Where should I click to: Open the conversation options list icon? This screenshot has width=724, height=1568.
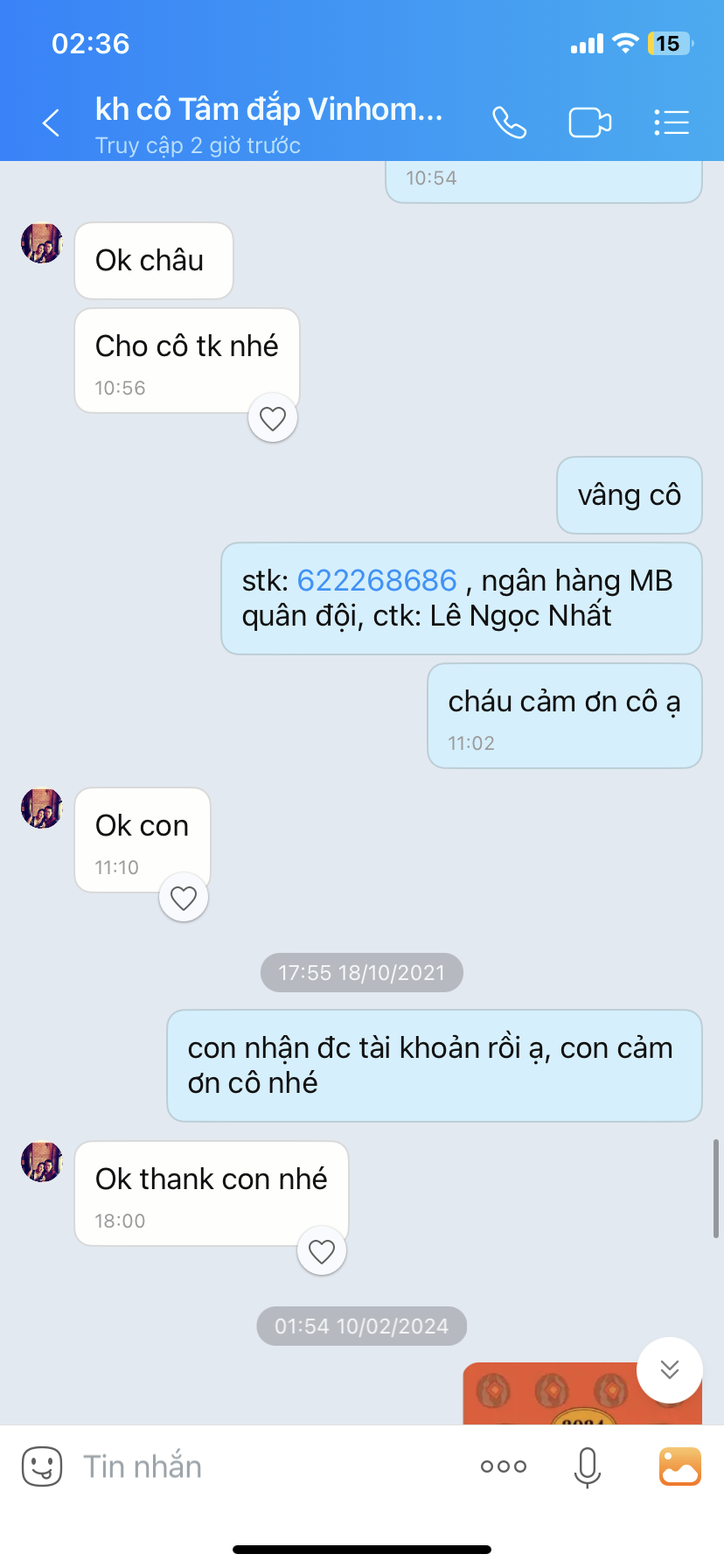671,122
